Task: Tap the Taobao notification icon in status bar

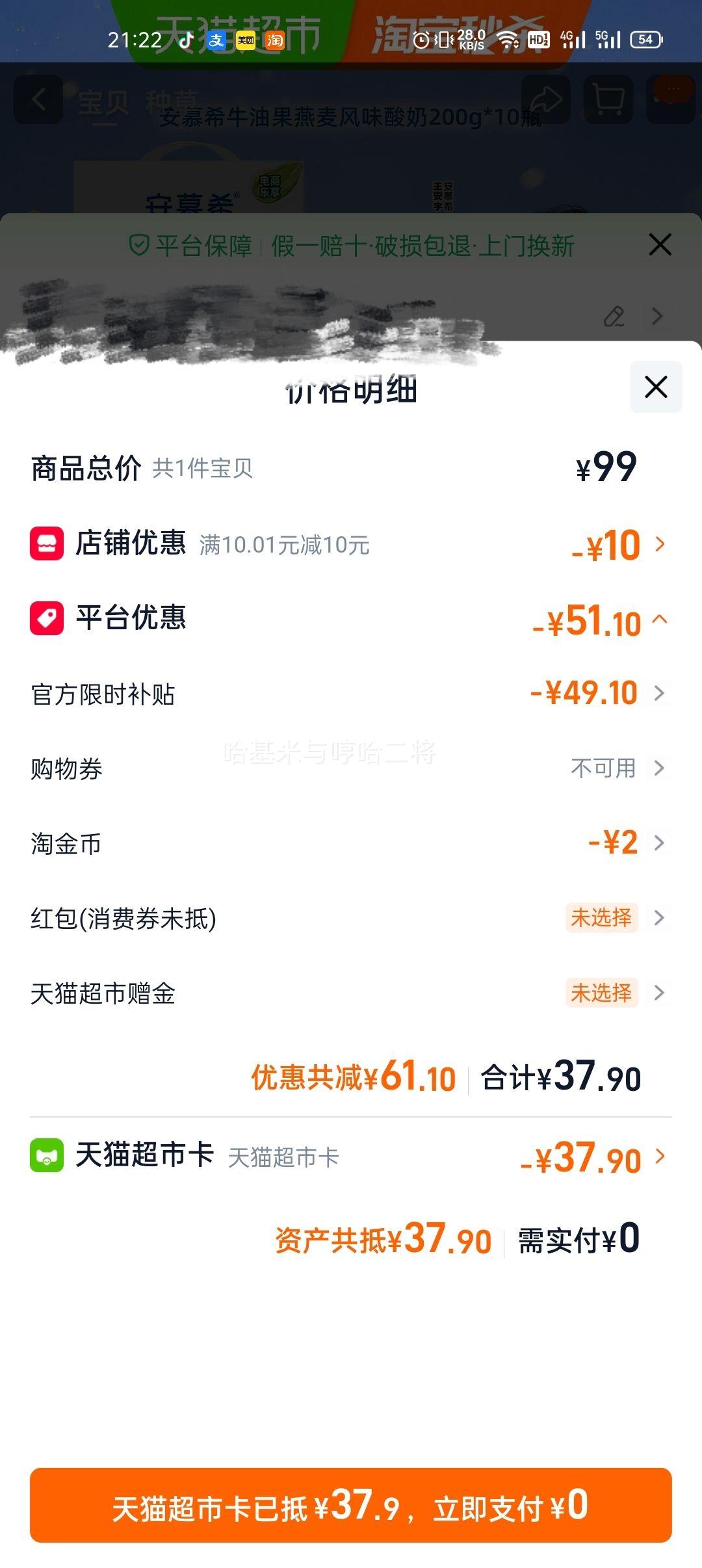Action: point(276,40)
